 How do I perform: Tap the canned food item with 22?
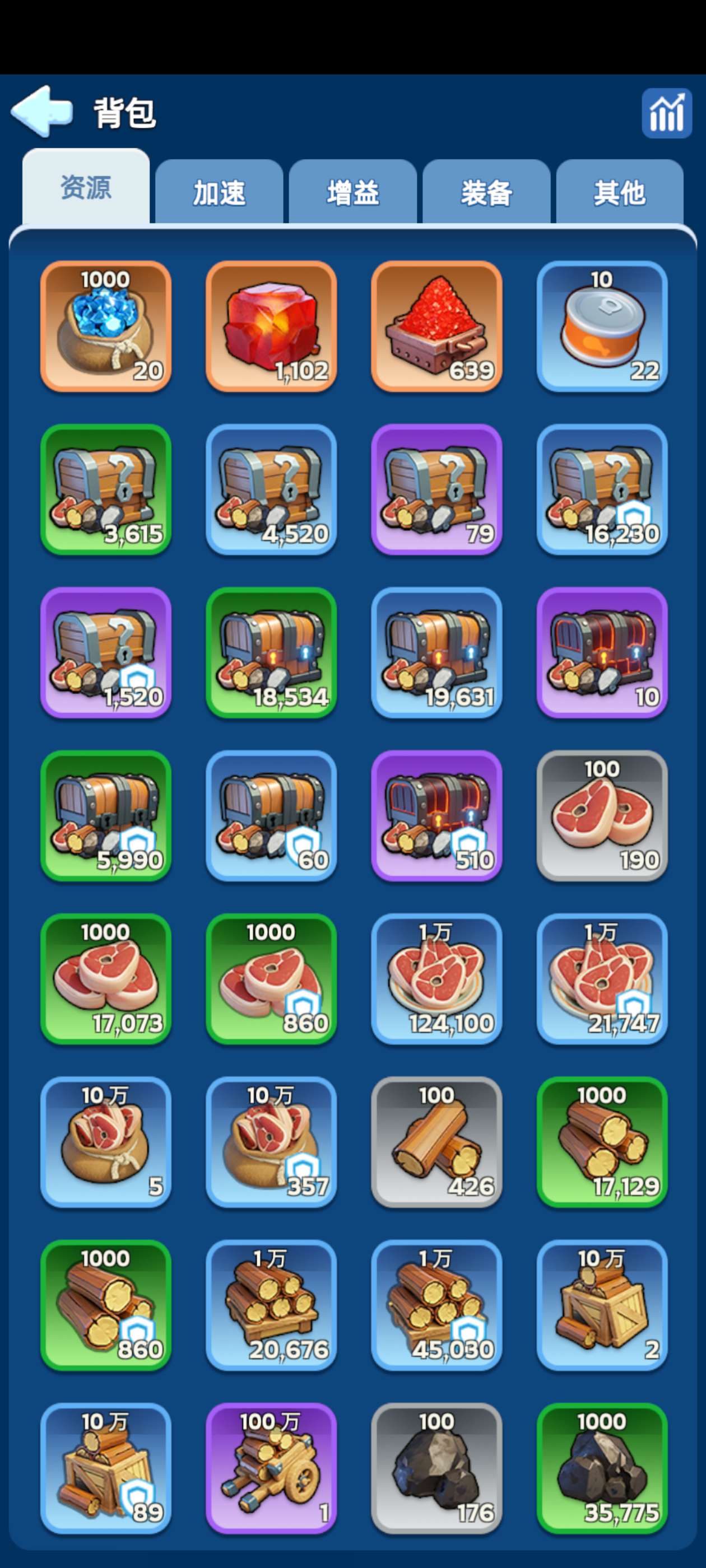coord(602,326)
